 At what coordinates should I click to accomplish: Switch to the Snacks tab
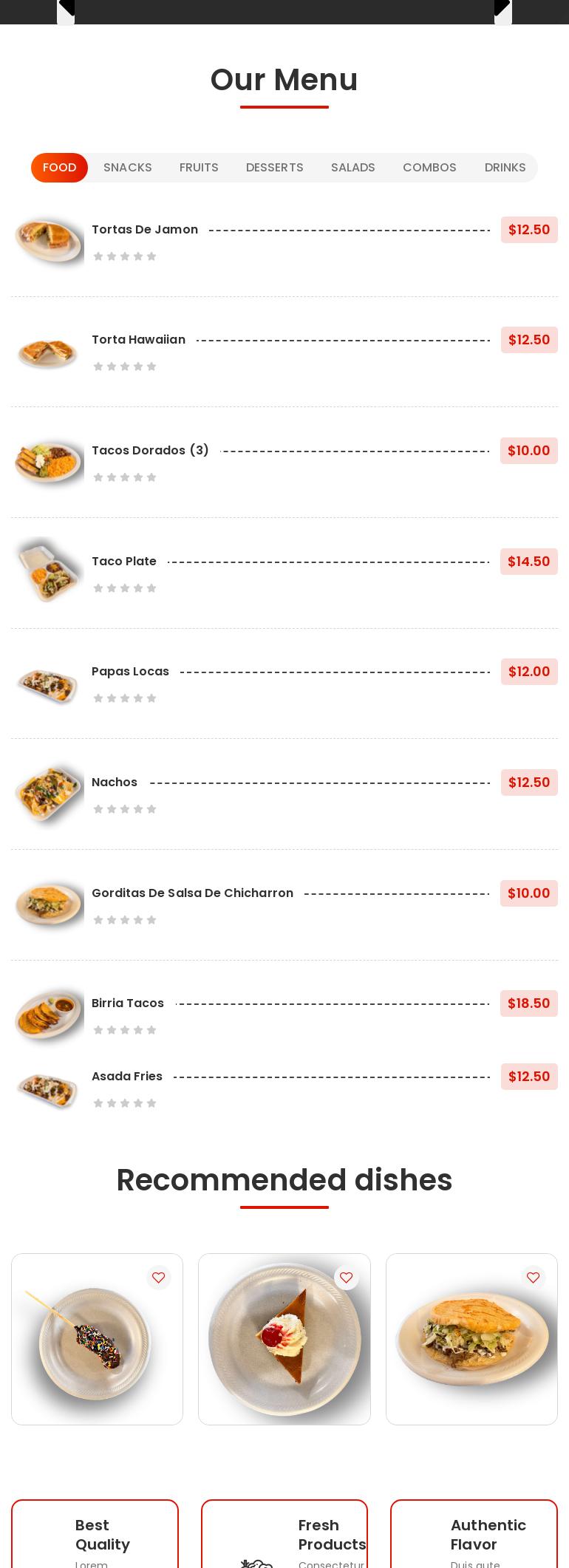coord(128,168)
